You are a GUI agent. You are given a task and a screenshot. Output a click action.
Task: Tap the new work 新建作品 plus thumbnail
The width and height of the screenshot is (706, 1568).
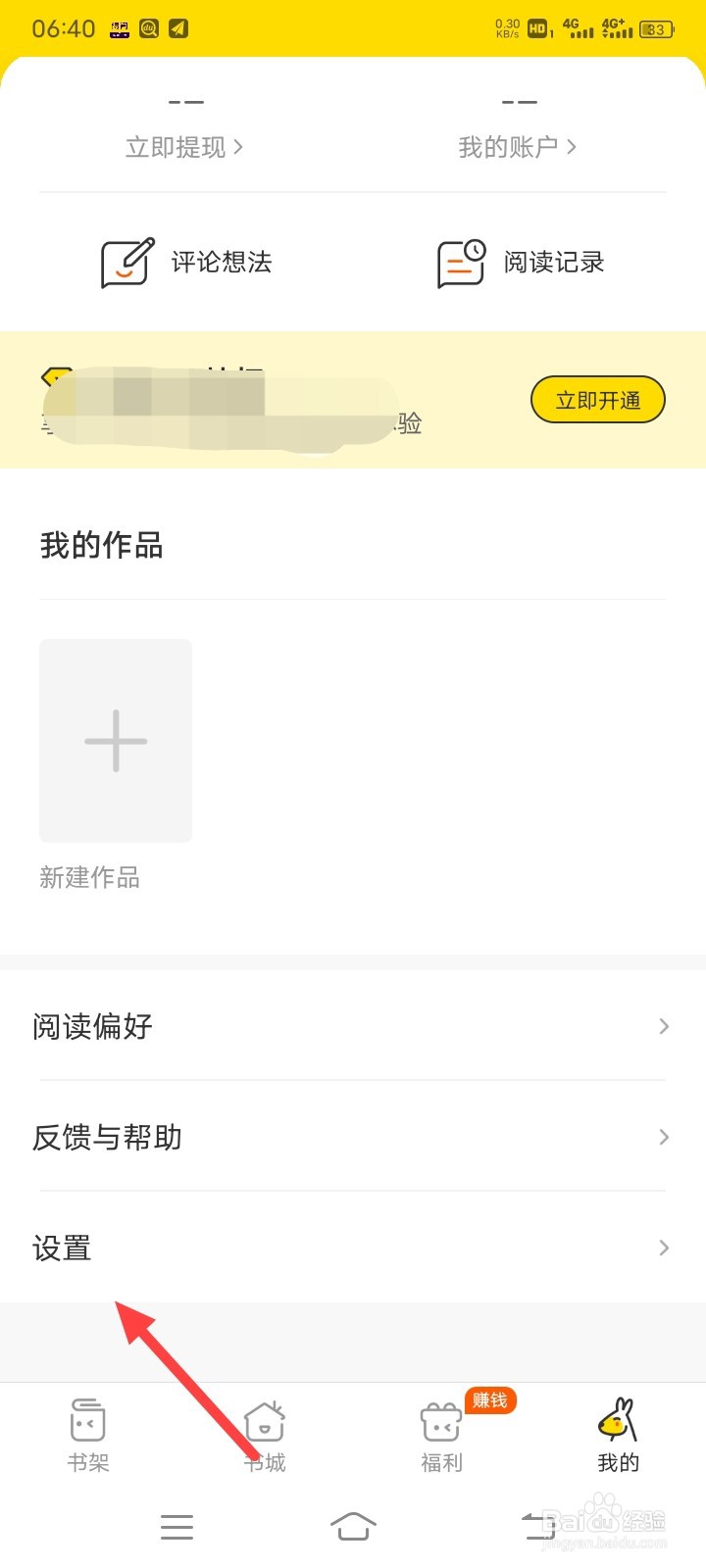[115, 740]
